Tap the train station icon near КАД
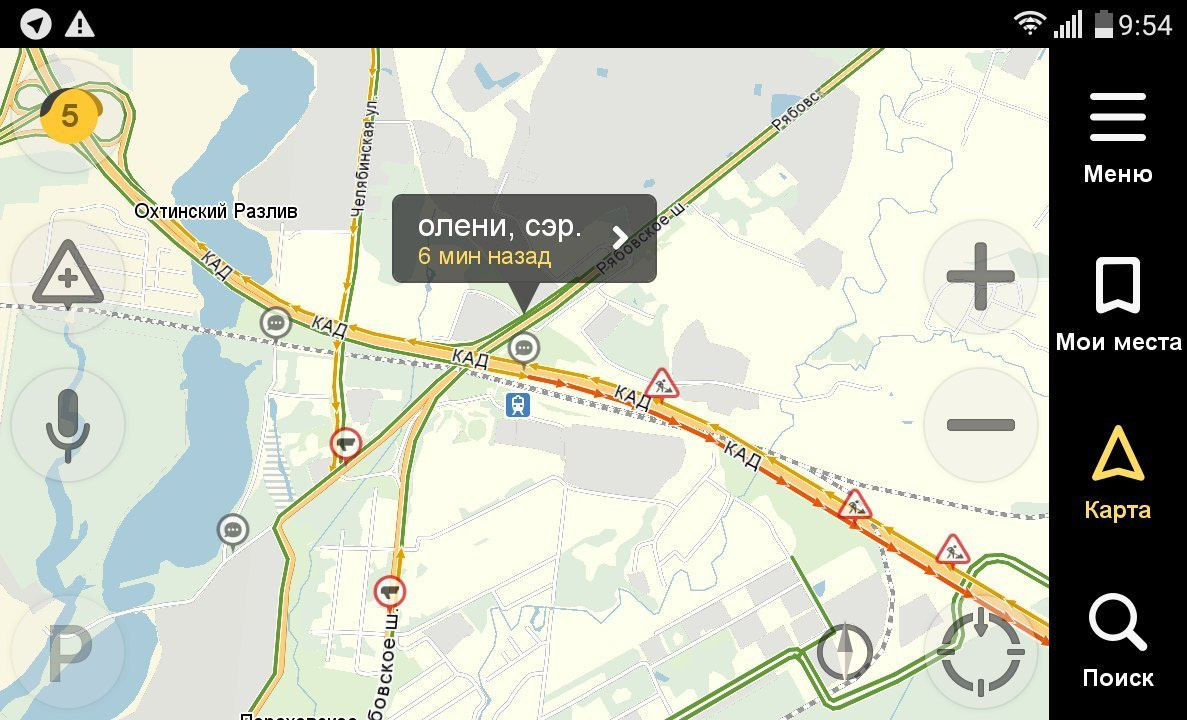Image resolution: width=1187 pixels, height=720 pixels. (517, 404)
